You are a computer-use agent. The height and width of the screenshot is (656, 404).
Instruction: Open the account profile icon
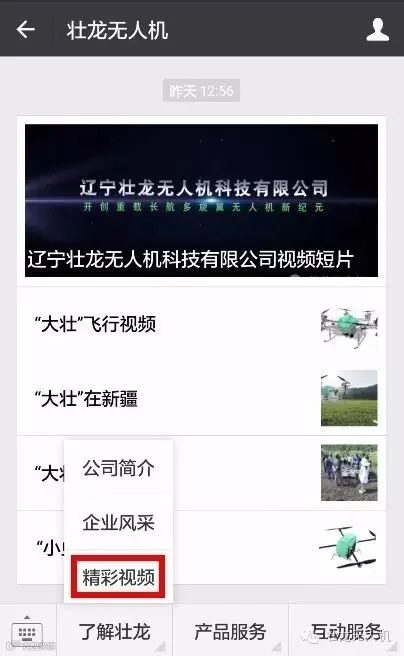[378, 29]
